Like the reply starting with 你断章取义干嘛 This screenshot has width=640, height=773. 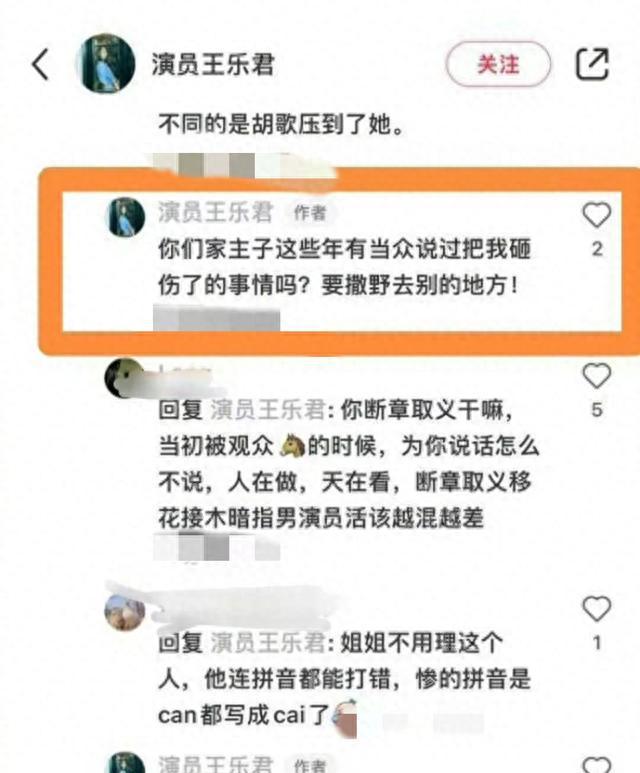click(x=596, y=376)
